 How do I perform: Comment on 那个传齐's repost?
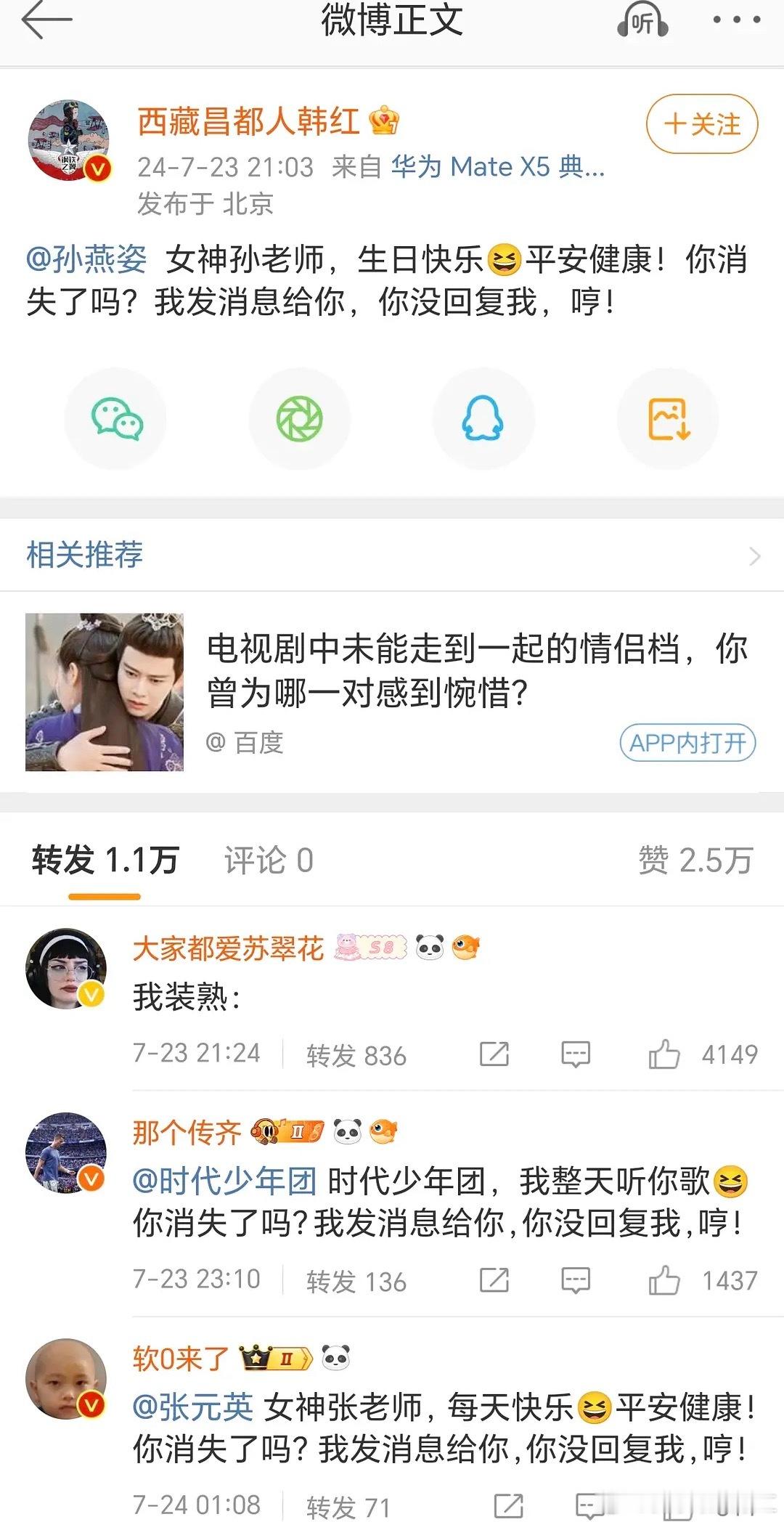coord(576,1280)
